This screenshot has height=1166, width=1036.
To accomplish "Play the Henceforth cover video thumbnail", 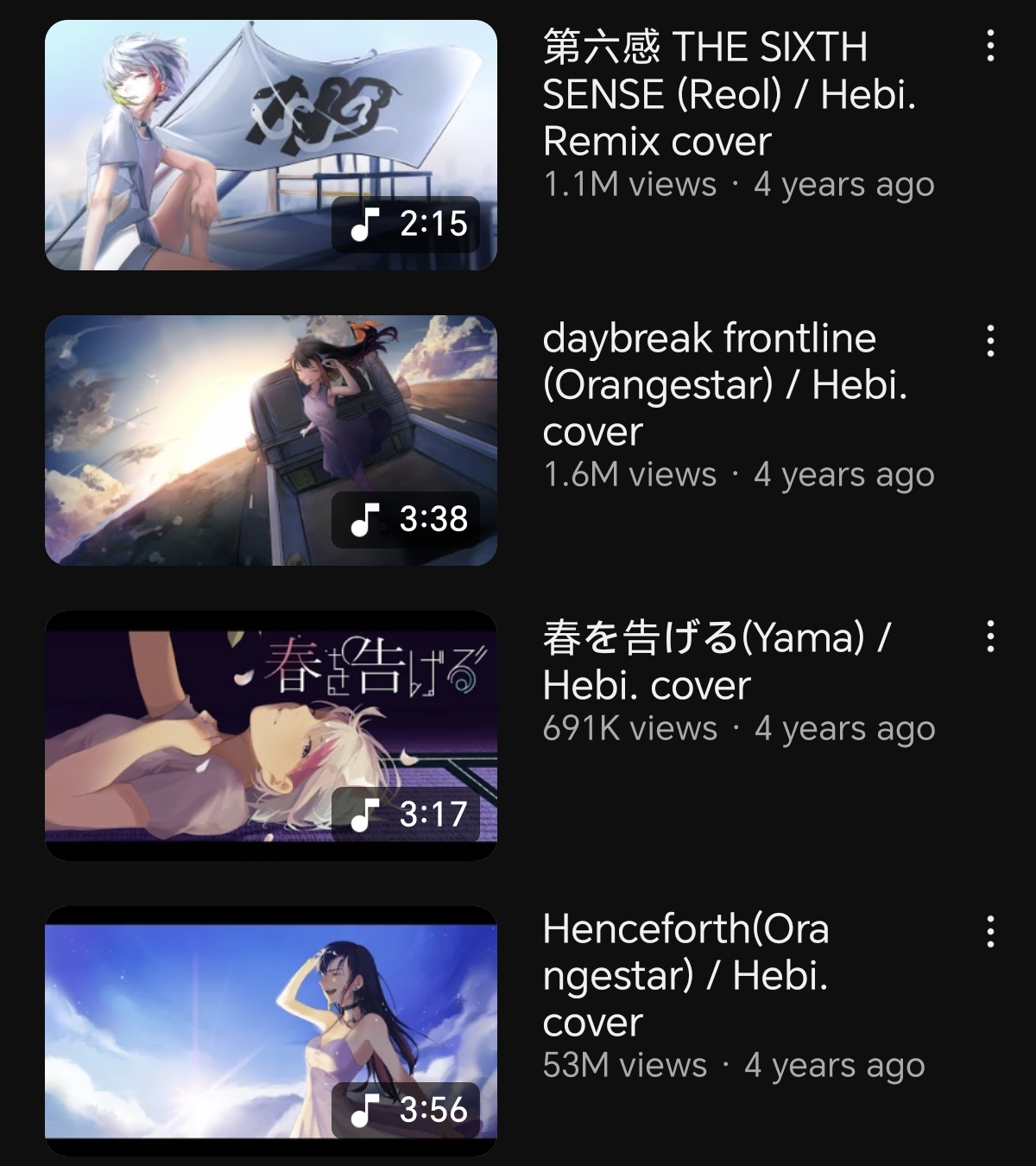I will [270, 1031].
